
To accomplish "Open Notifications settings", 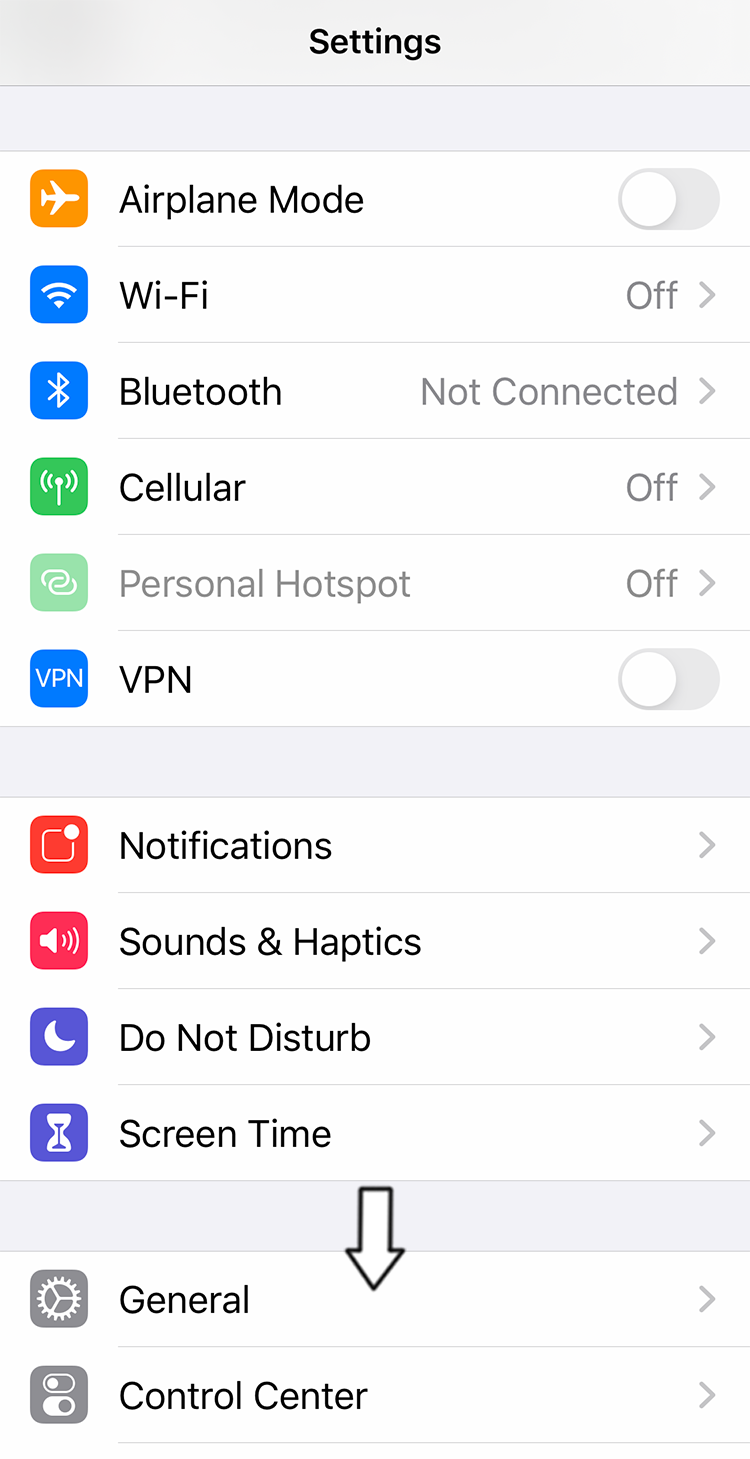I will click(375, 846).
